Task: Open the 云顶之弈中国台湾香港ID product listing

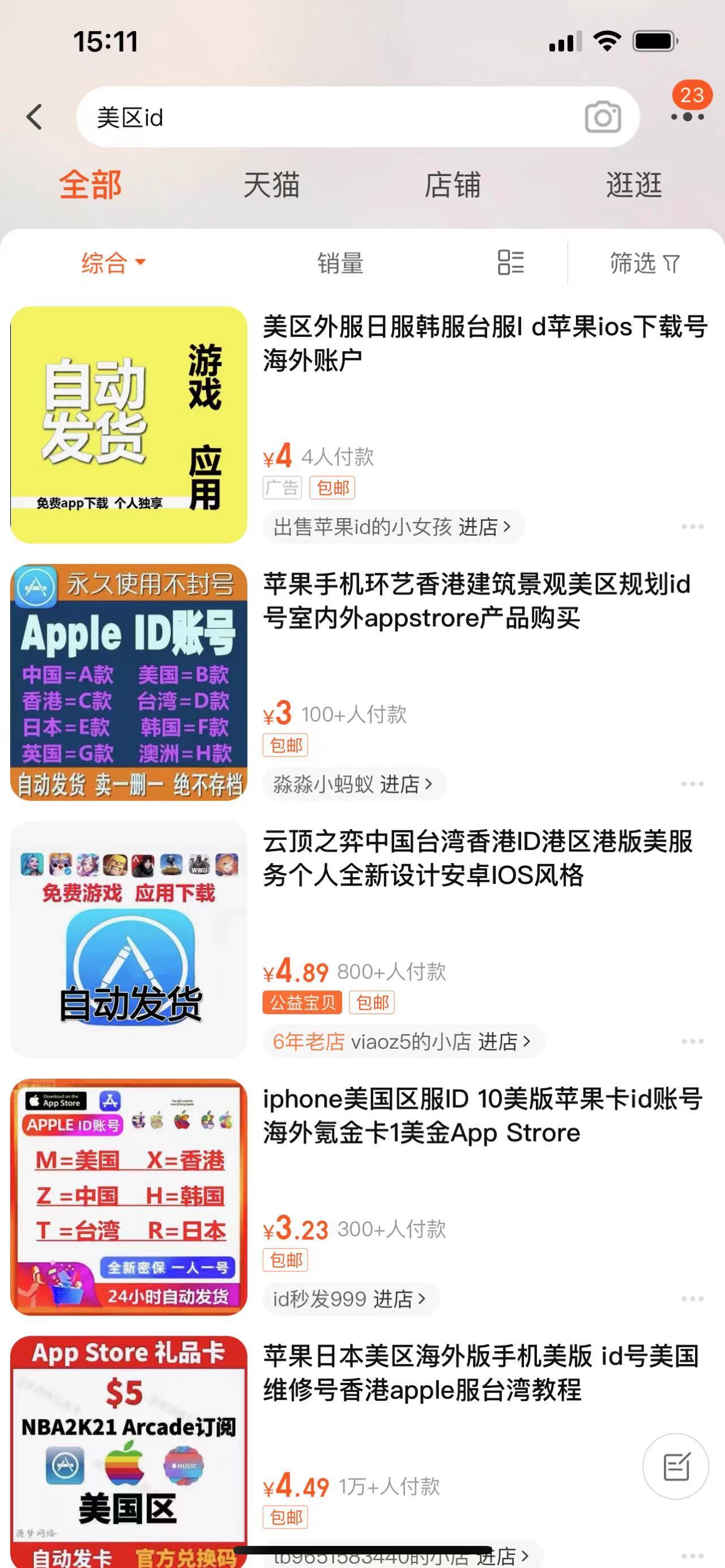Action: click(x=478, y=858)
